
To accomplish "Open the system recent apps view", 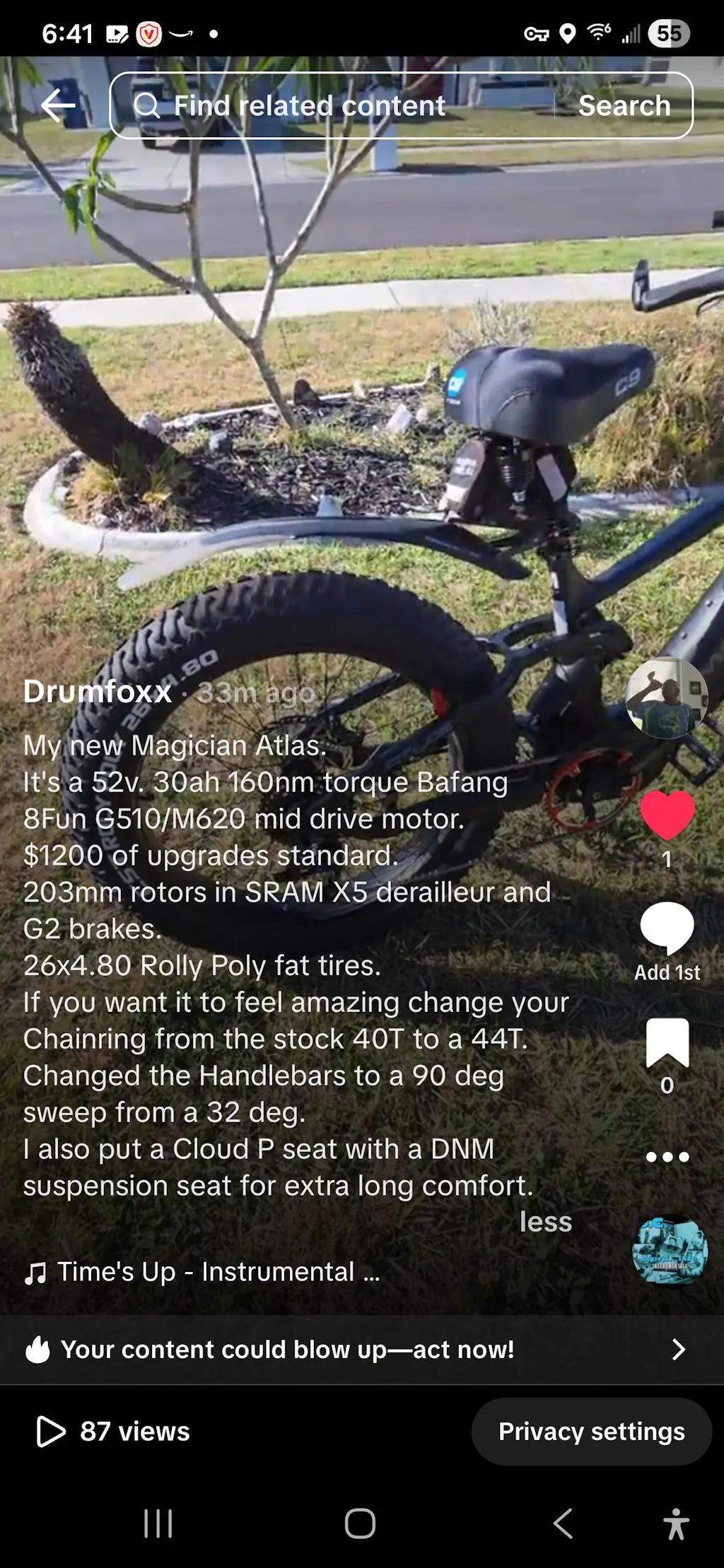I will 158,1523.
